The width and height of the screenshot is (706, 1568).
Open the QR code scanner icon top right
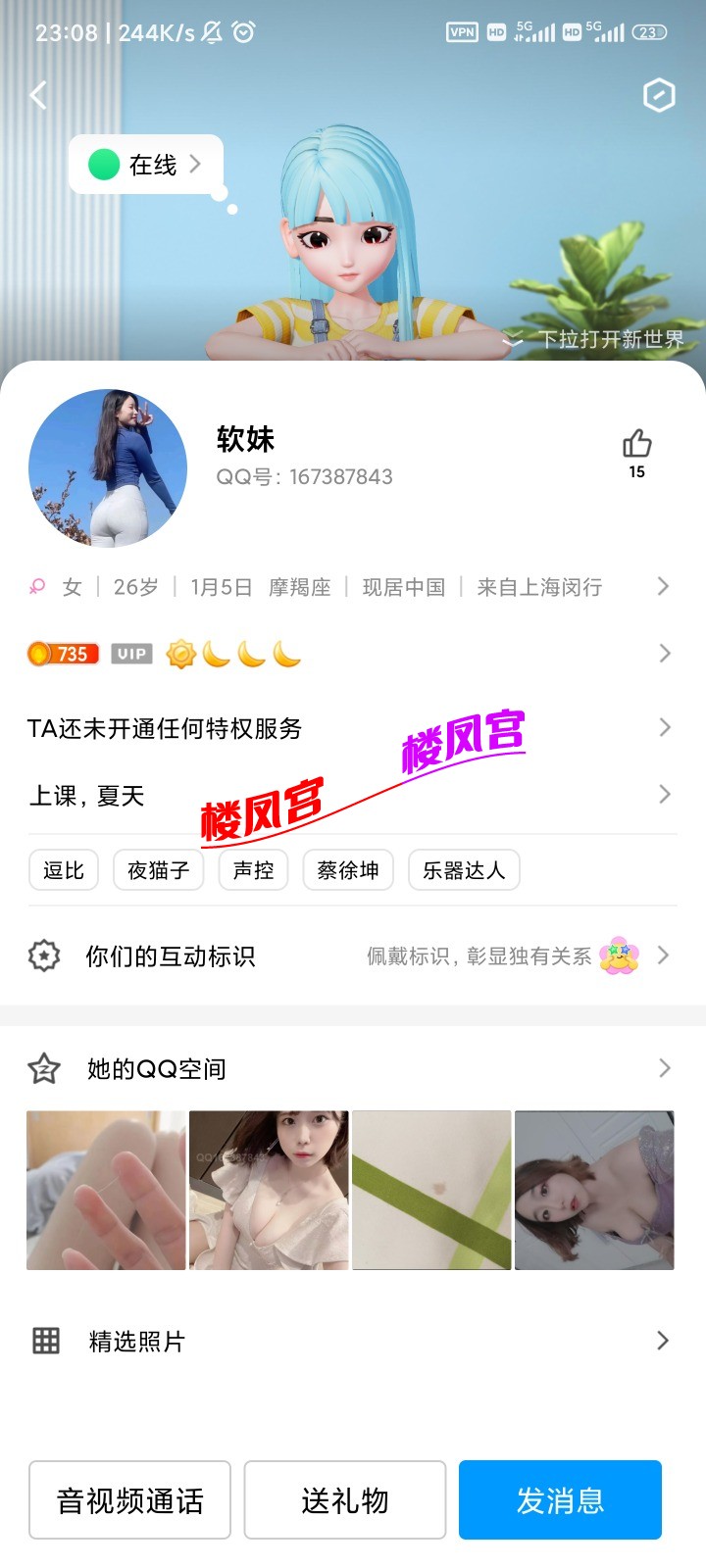pyautogui.click(x=659, y=94)
